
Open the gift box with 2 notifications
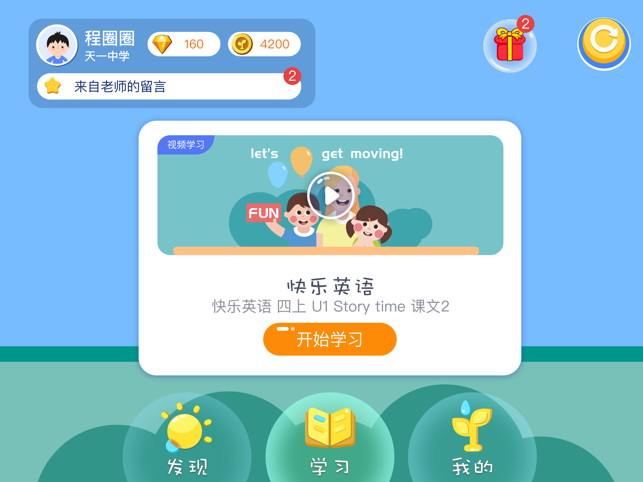(x=510, y=45)
